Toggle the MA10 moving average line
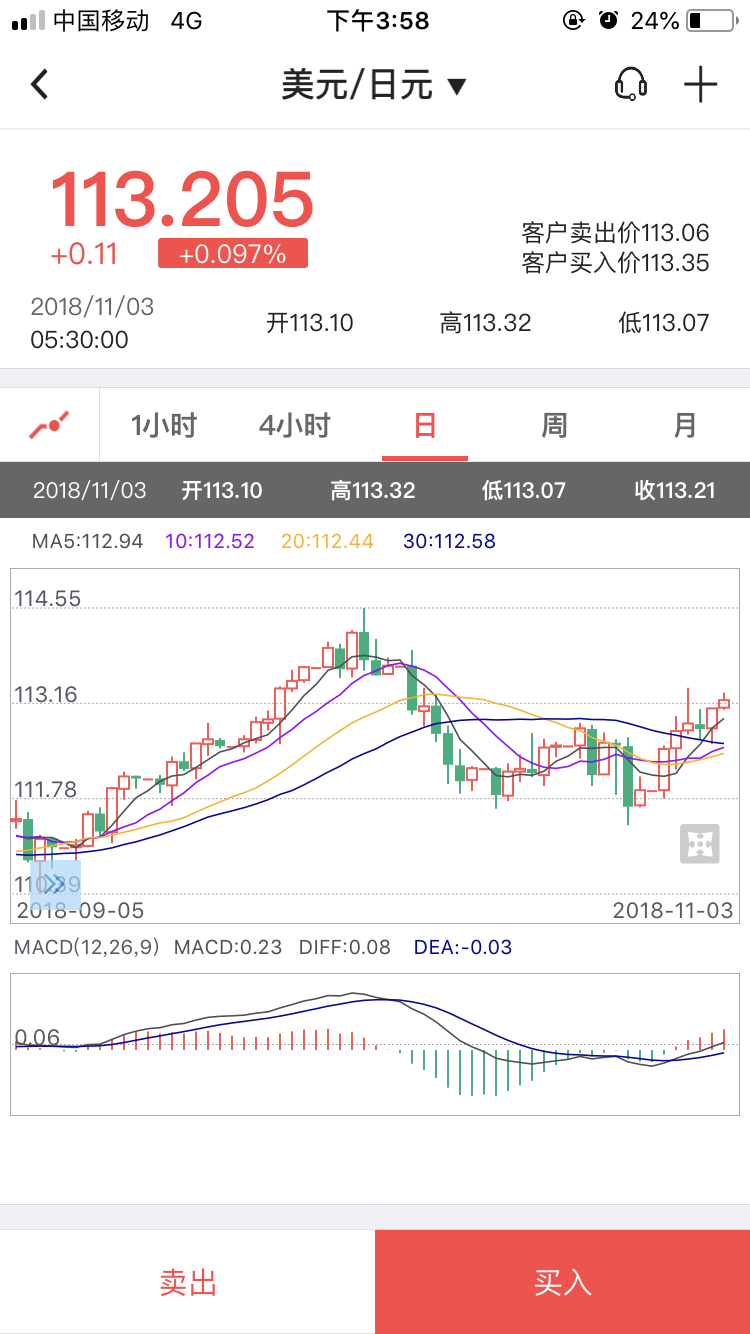Screen dimensions: 750x1334 pos(209,538)
